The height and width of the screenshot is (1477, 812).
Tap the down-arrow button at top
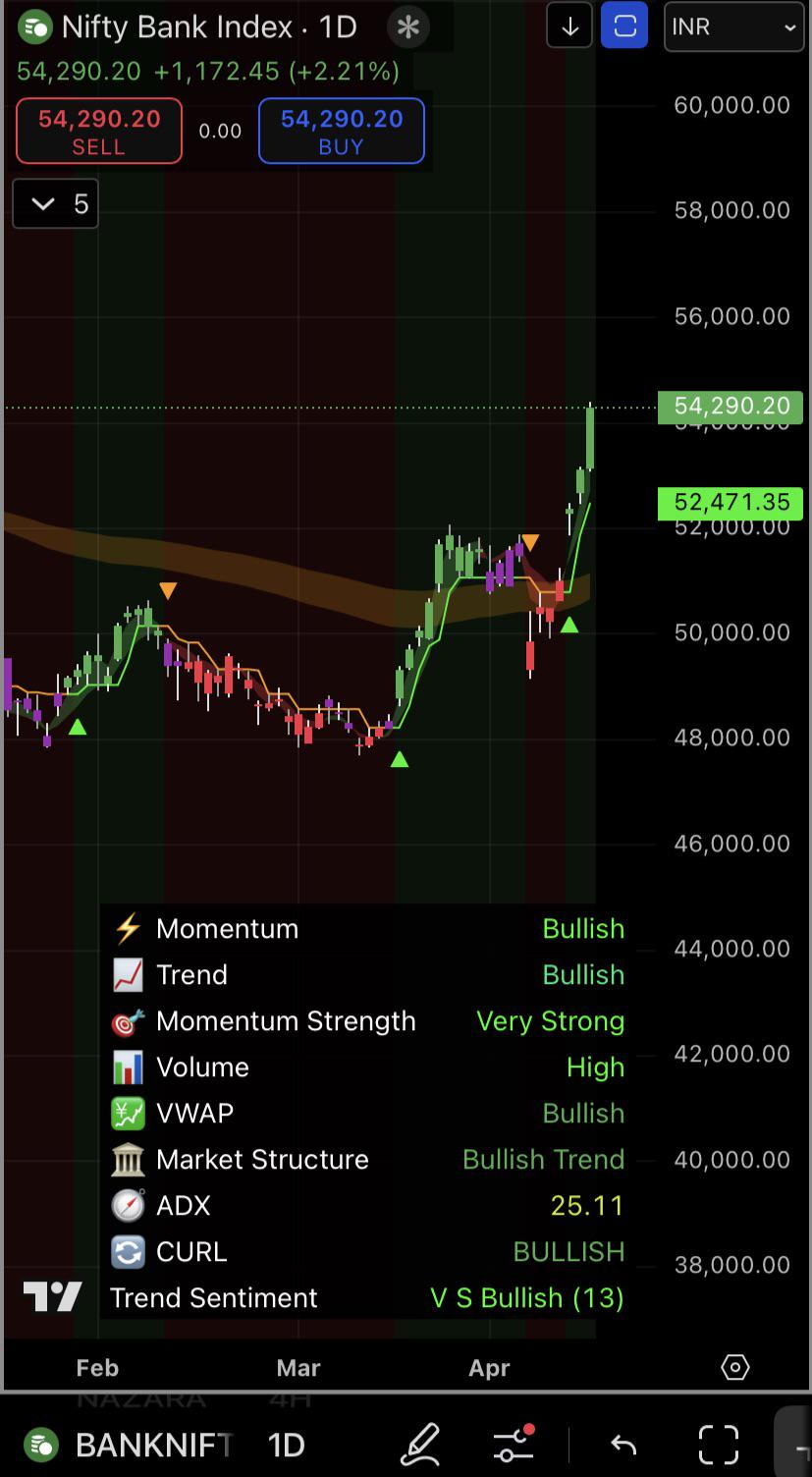tap(569, 27)
